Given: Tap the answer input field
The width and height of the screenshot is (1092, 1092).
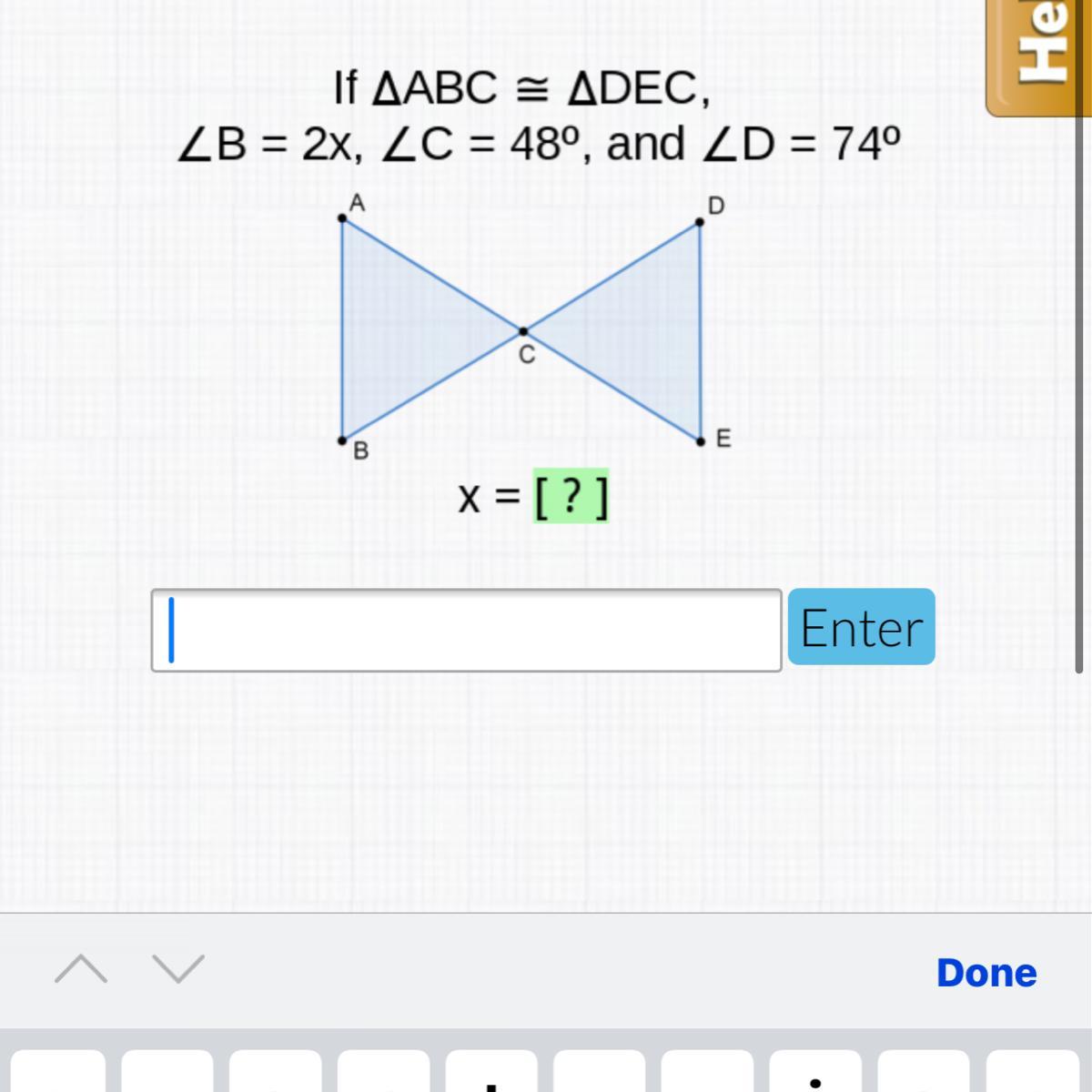Looking at the screenshot, I should coord(466,630).
